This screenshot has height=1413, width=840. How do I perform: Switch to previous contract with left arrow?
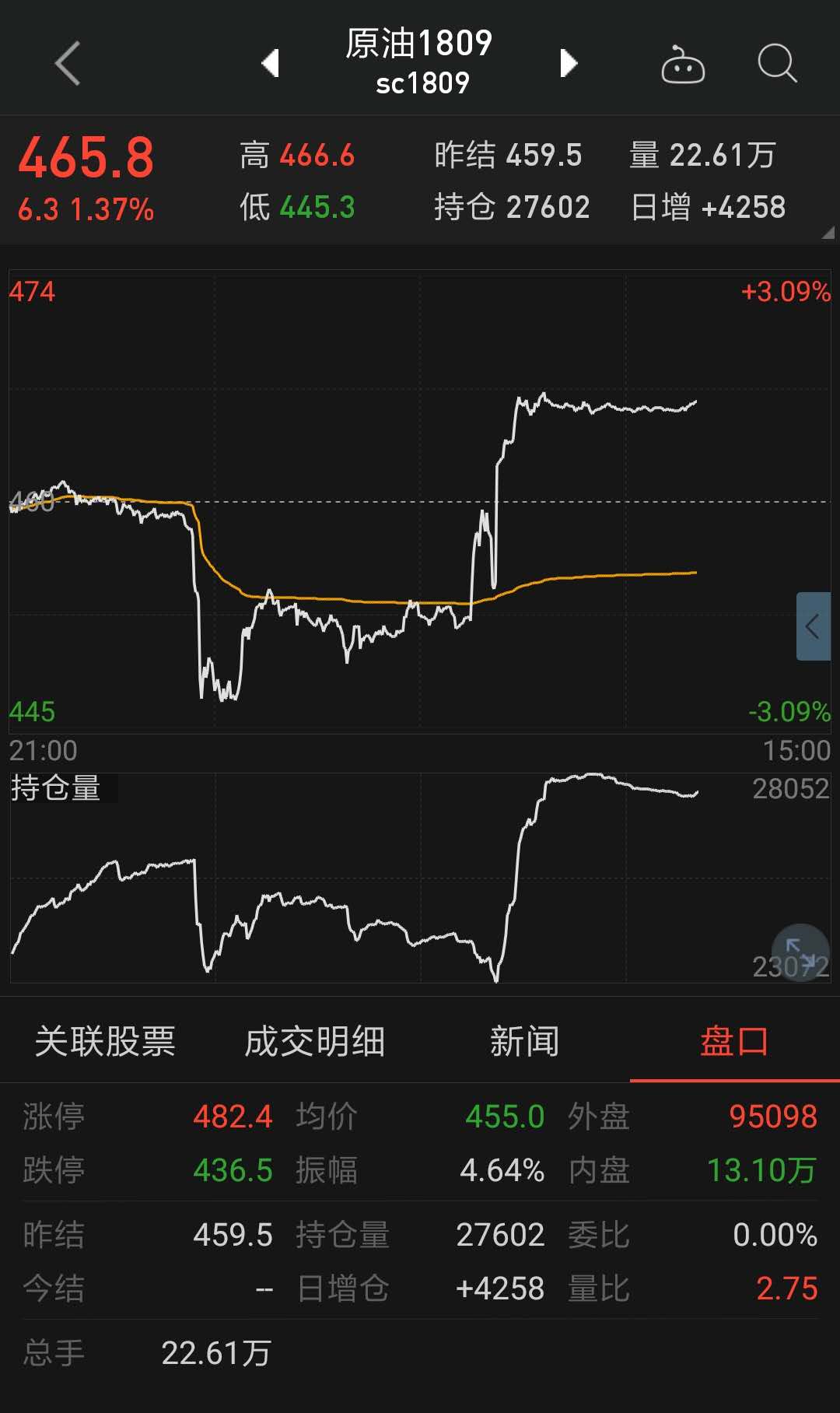pos(271,64)
